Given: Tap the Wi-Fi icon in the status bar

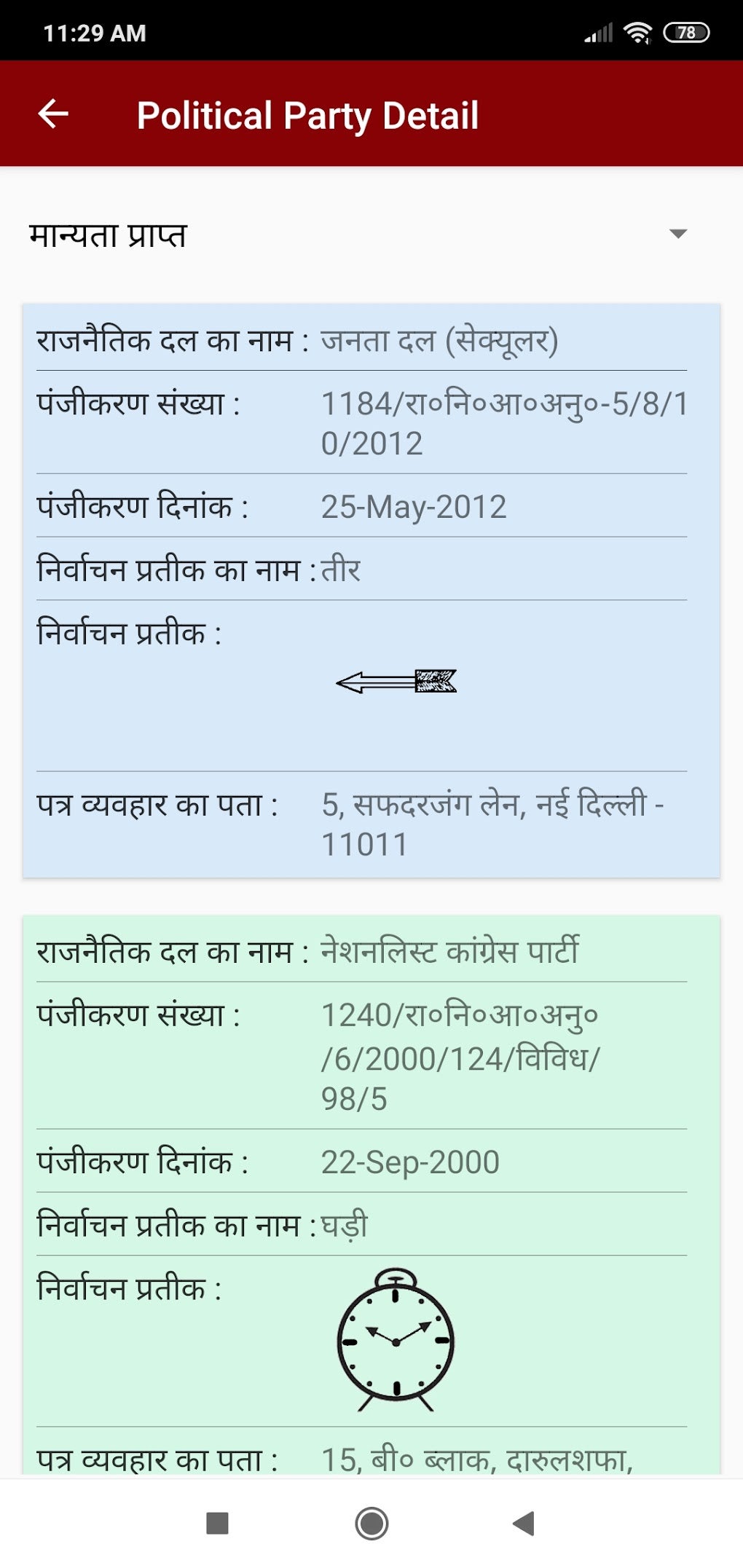Looking at the screenshot, I should click(638, 33).
